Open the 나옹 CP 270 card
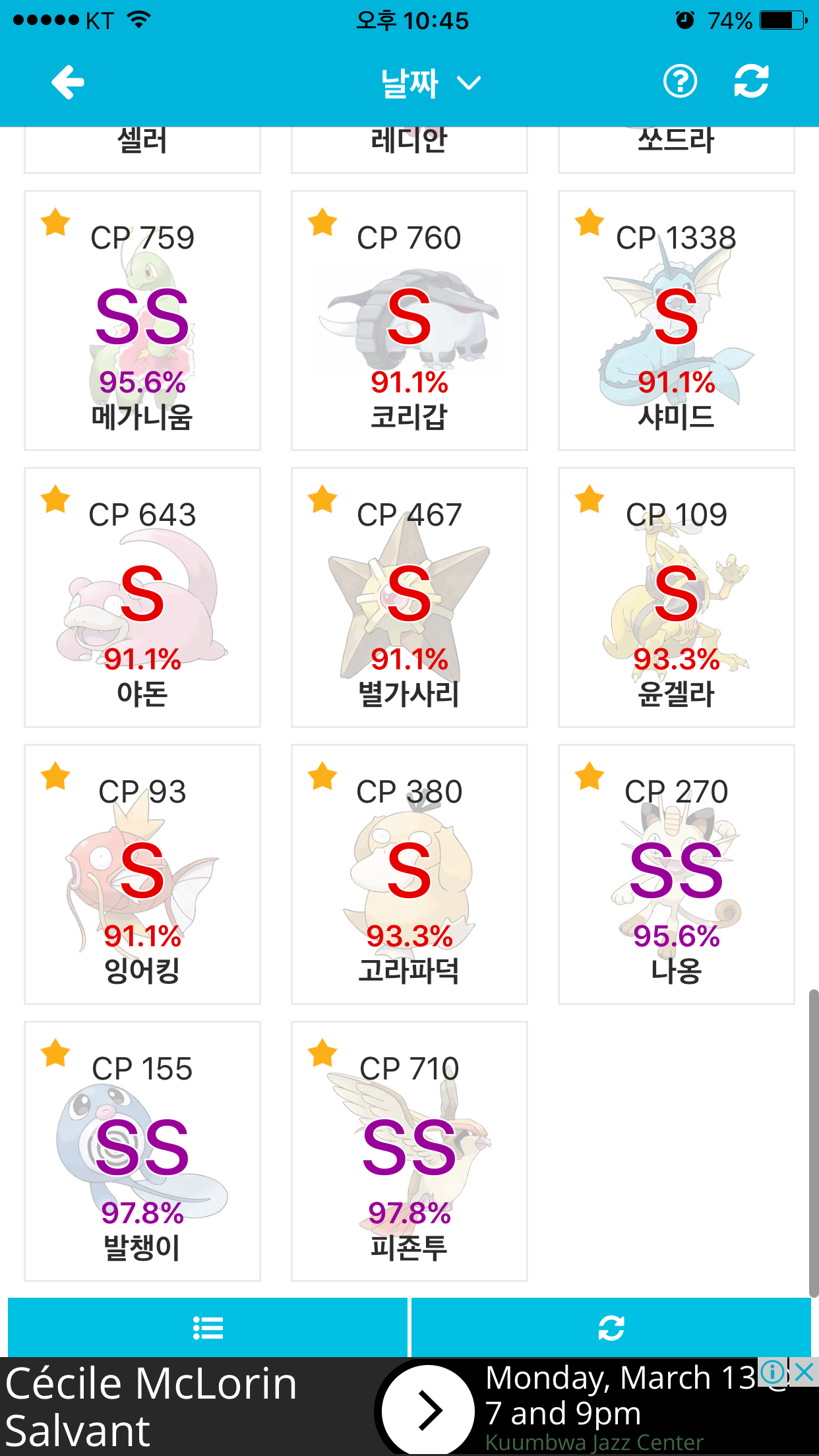Viewport: 819px width, 1456px height. [677, 874]
